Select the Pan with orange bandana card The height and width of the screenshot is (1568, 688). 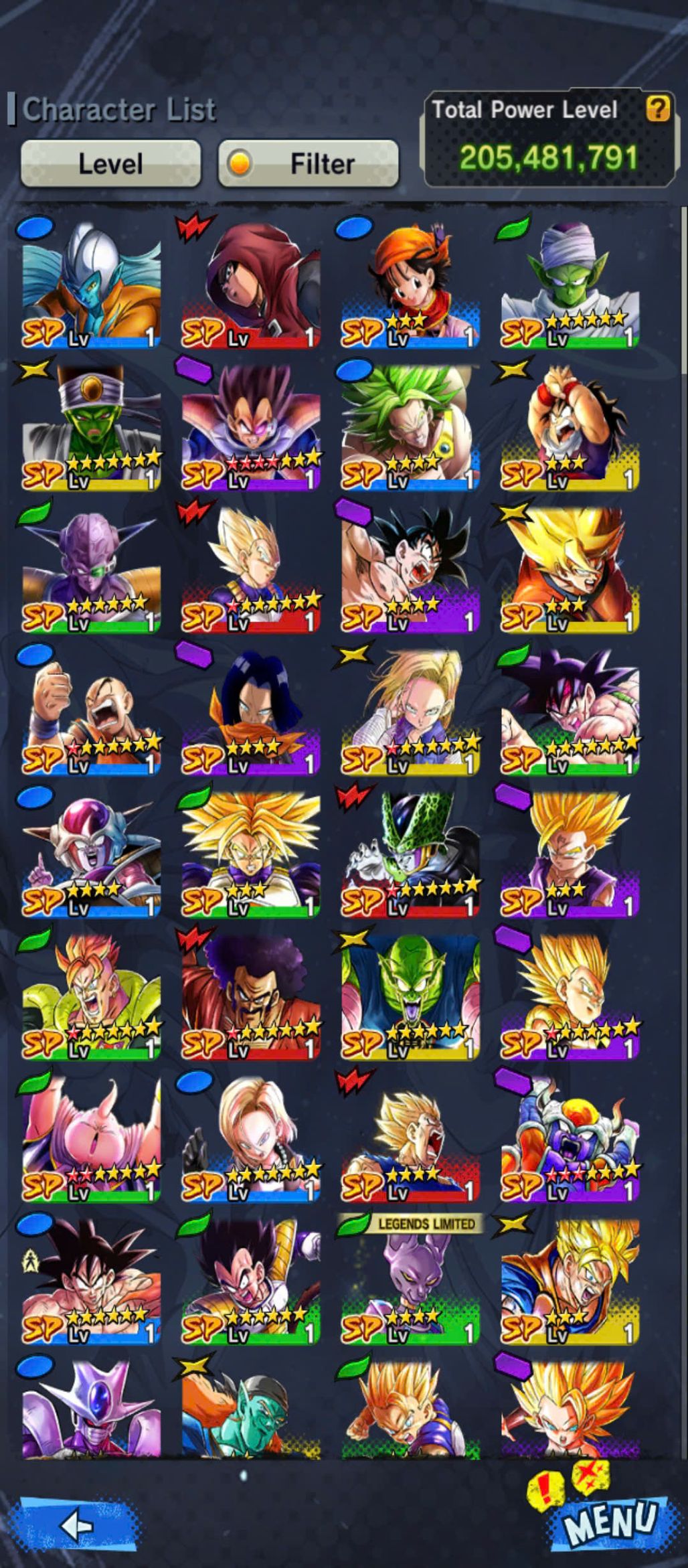[x=410, y=285]
